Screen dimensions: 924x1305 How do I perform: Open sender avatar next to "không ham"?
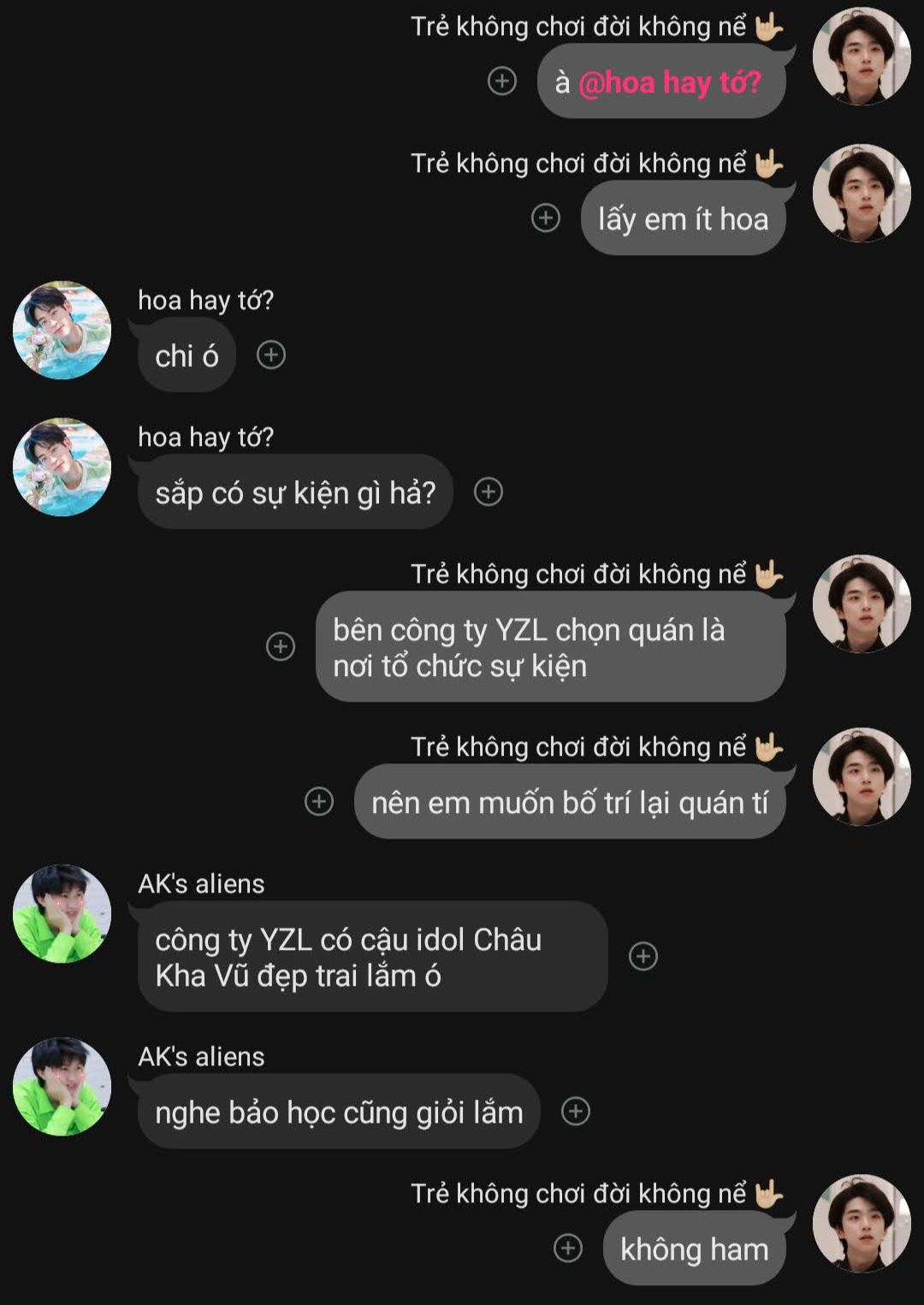tap(862, 1223)
